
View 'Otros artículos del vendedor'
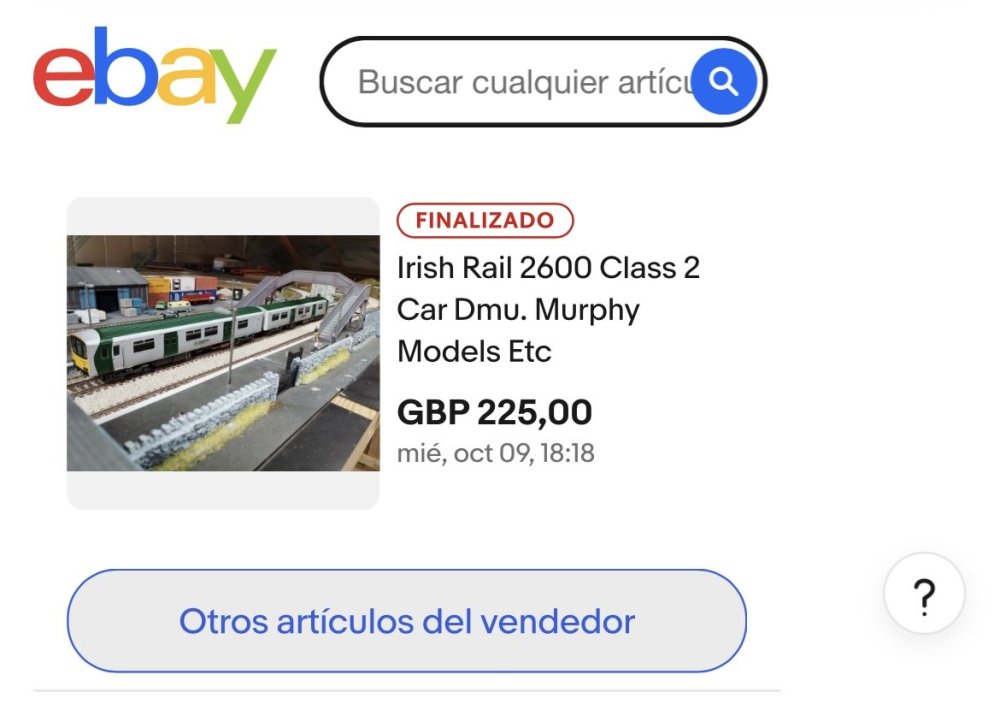pyautogui.click(x=406, y=621)
